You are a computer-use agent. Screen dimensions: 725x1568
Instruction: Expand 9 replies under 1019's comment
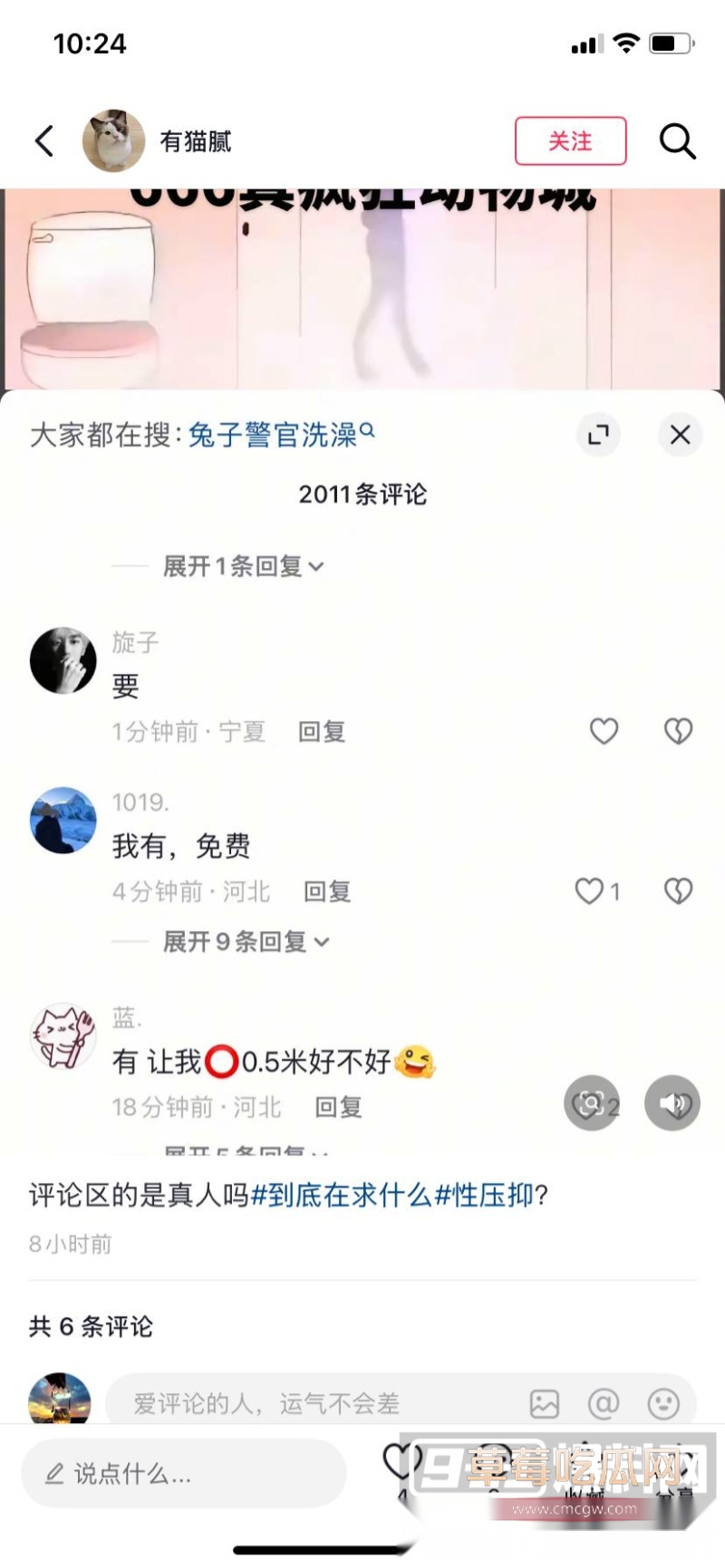[245, 942]
